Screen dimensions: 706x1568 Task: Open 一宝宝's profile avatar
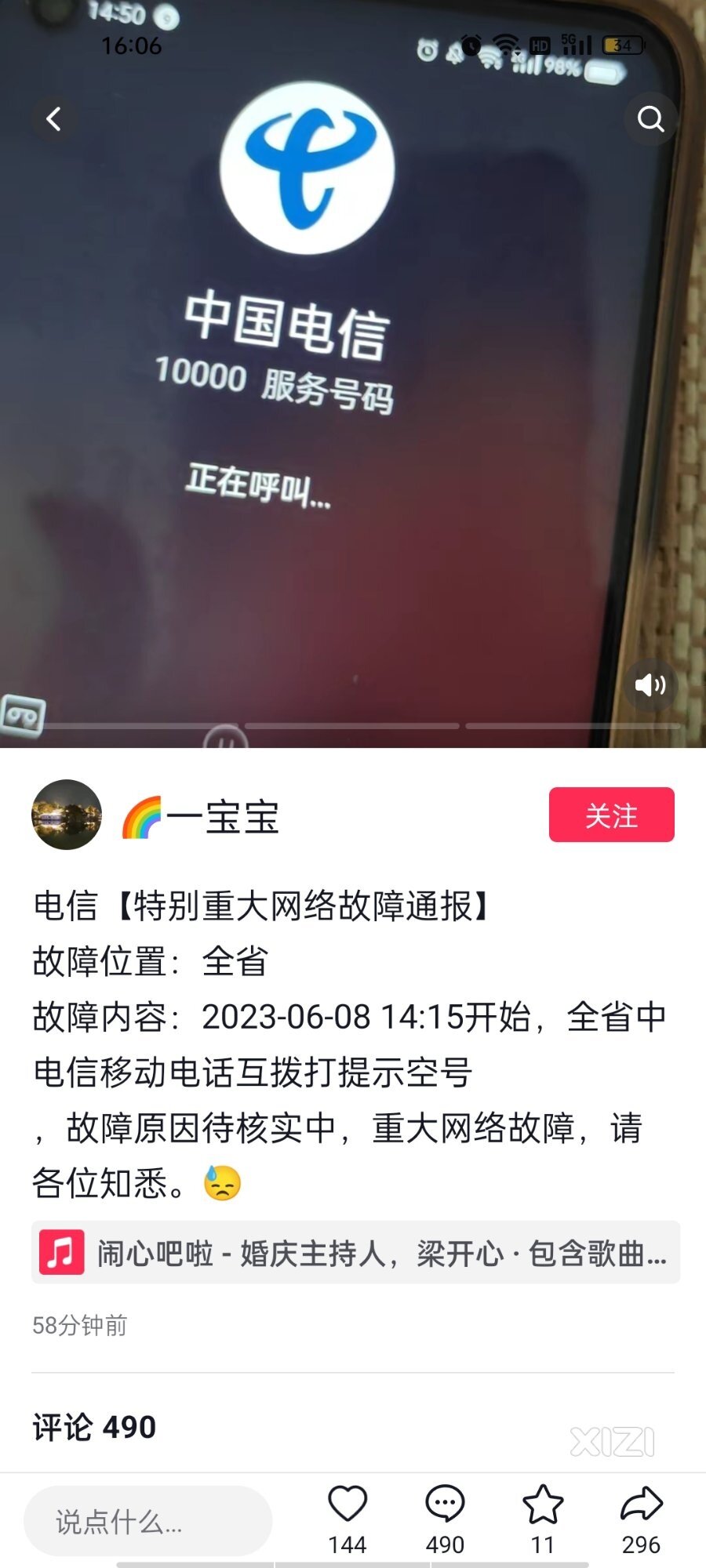[x=67, y=815]
